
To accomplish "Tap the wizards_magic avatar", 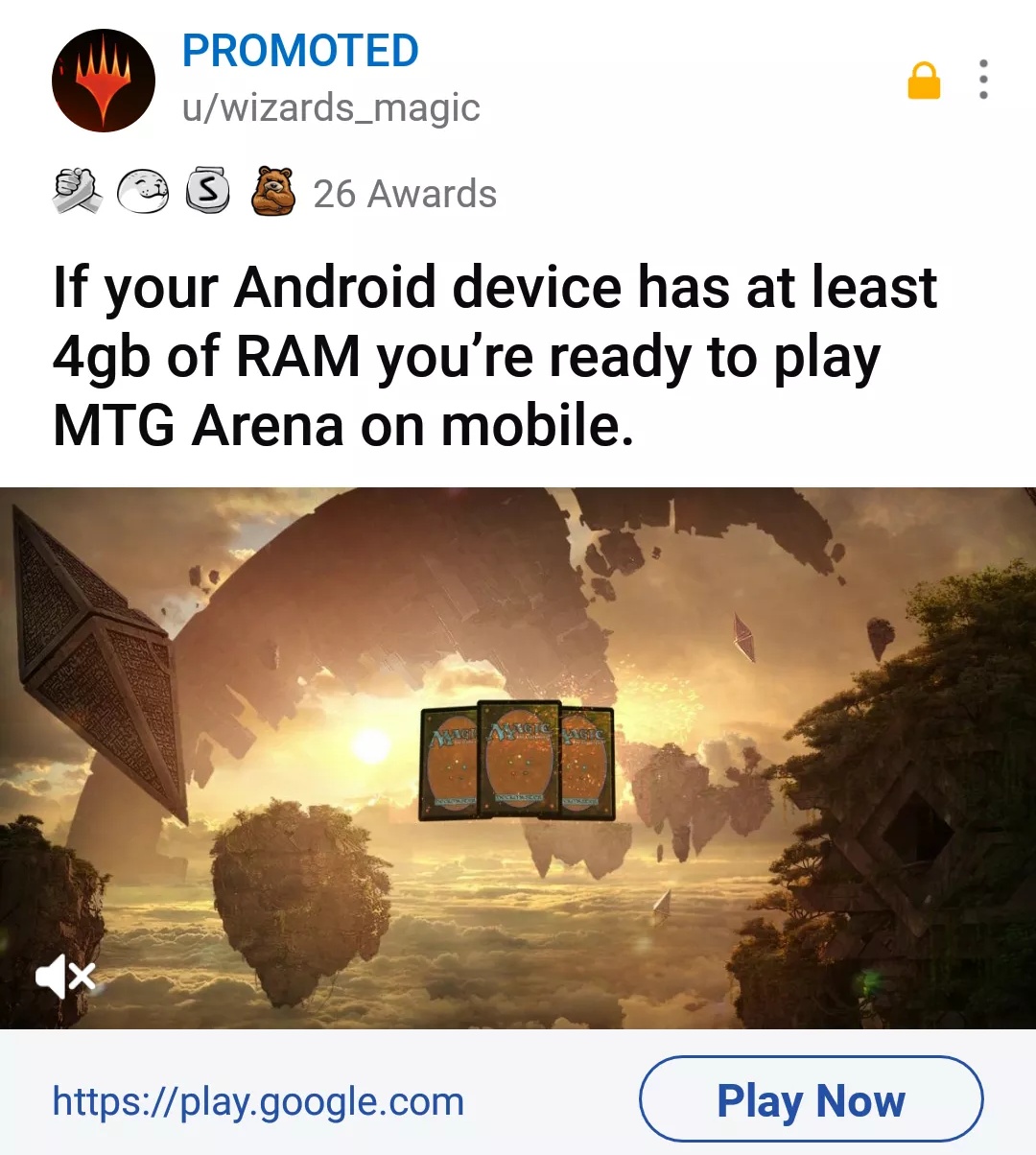I will [104, 81].
